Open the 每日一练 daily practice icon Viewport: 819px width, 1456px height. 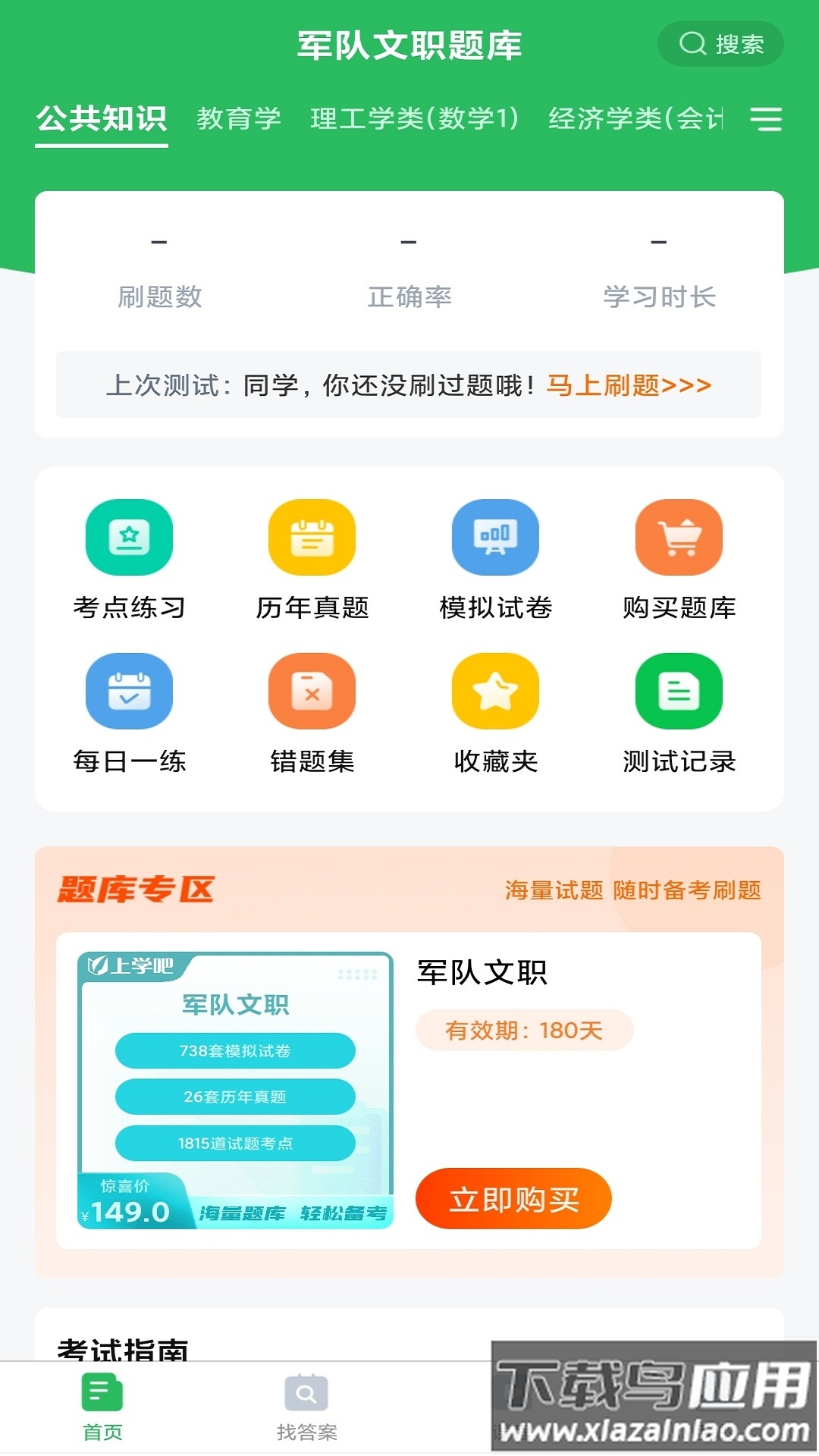[129, 692]
